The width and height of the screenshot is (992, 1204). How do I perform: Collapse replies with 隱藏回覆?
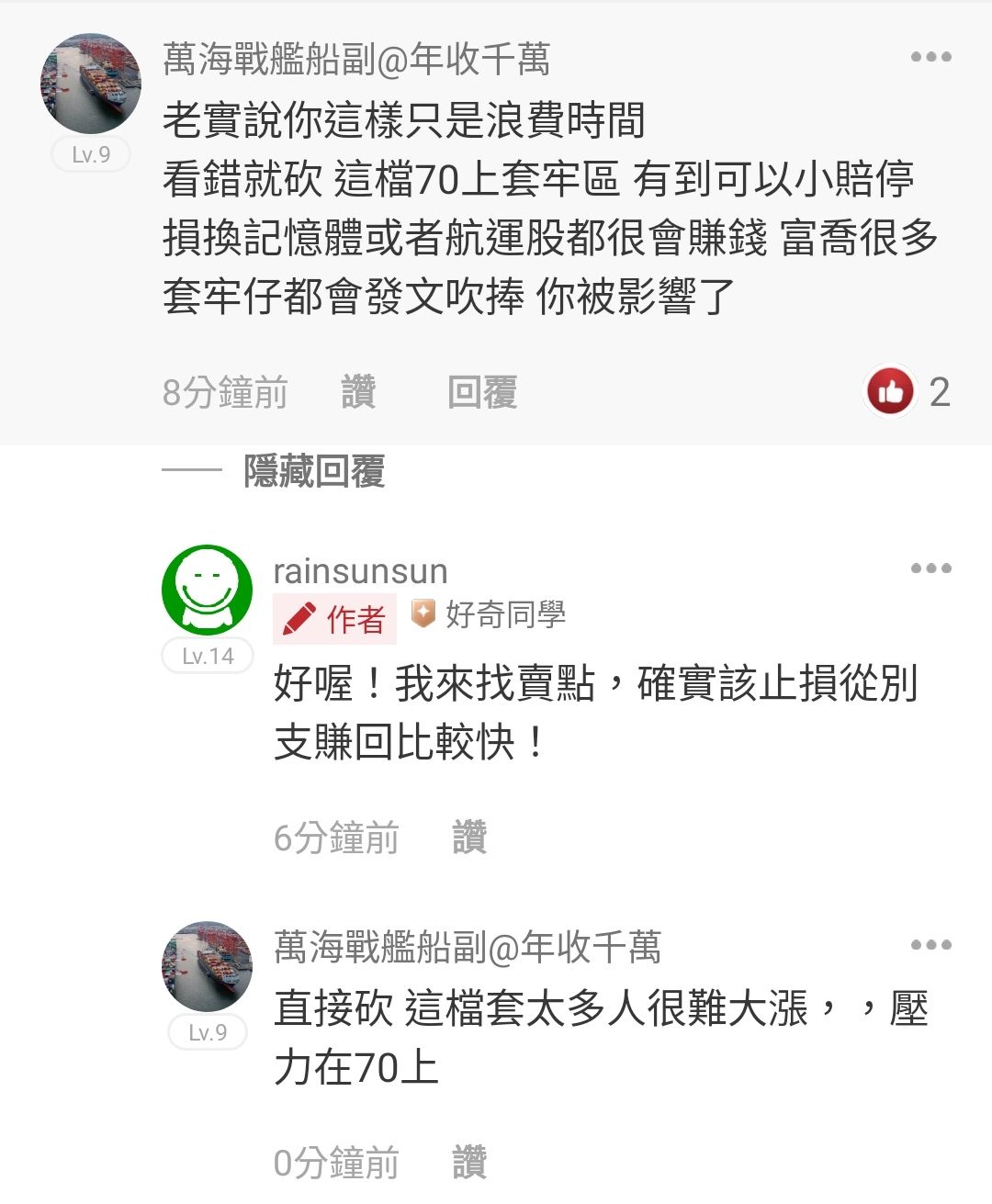click(313, 471)
